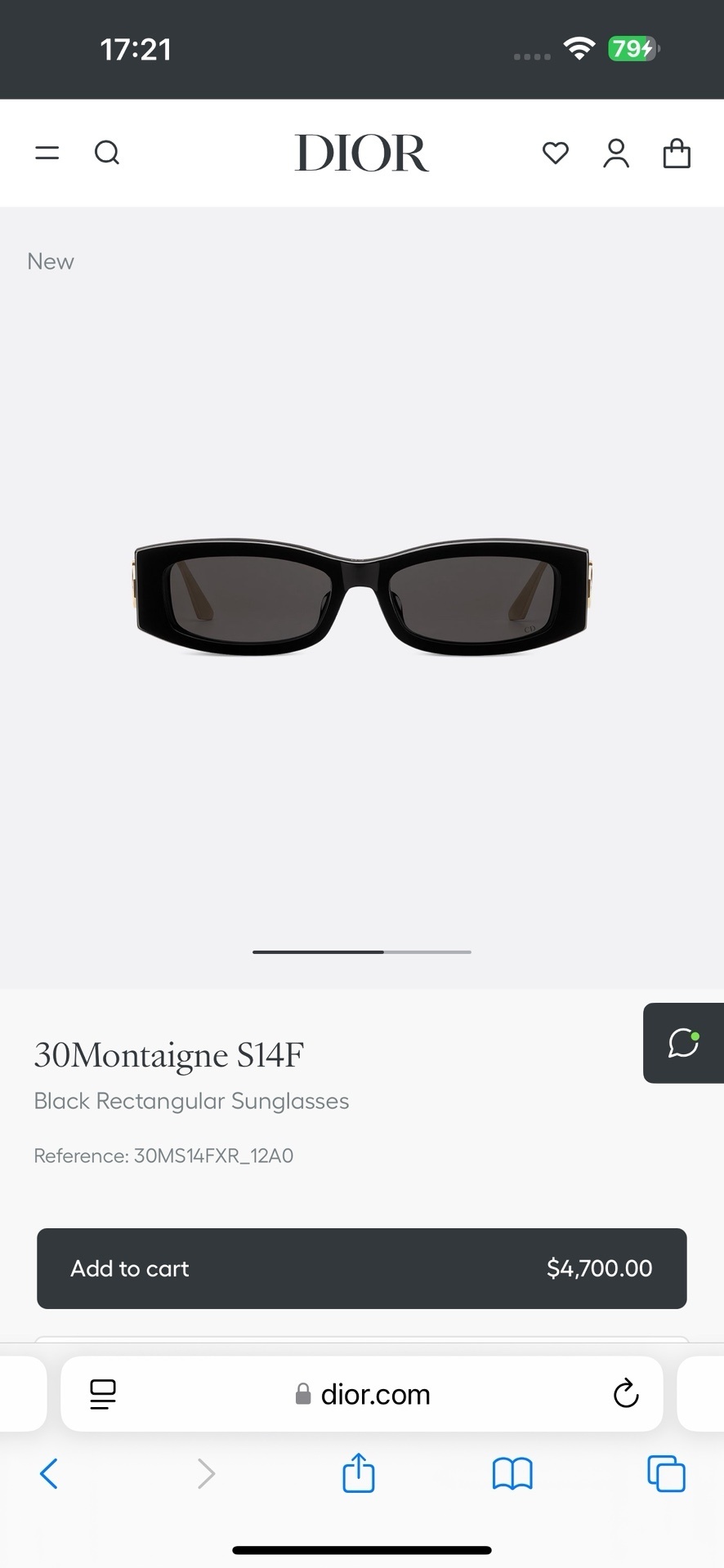Open the live chat bubble
Viewport: 724px width, 1568px height.
pyautogui.click(x=683, y=1043)
